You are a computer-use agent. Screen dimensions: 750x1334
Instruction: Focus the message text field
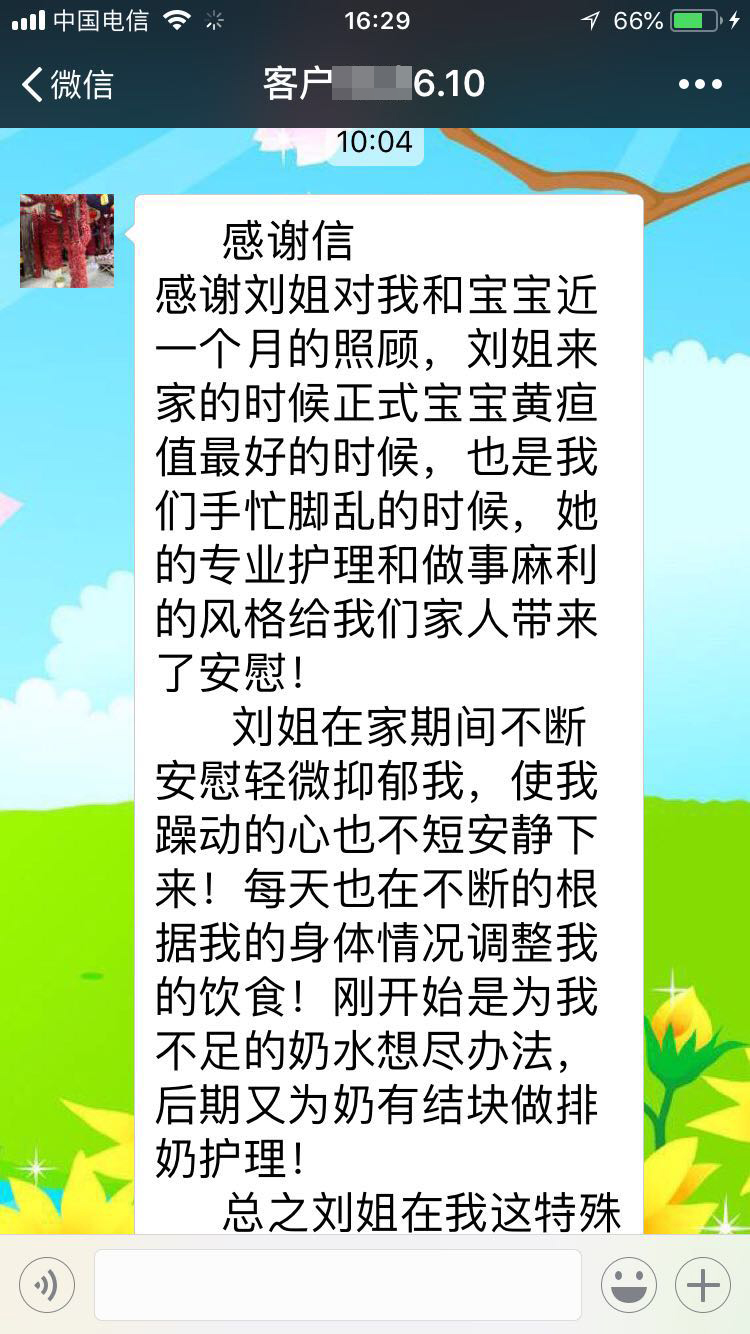(x=337, y=1285)
